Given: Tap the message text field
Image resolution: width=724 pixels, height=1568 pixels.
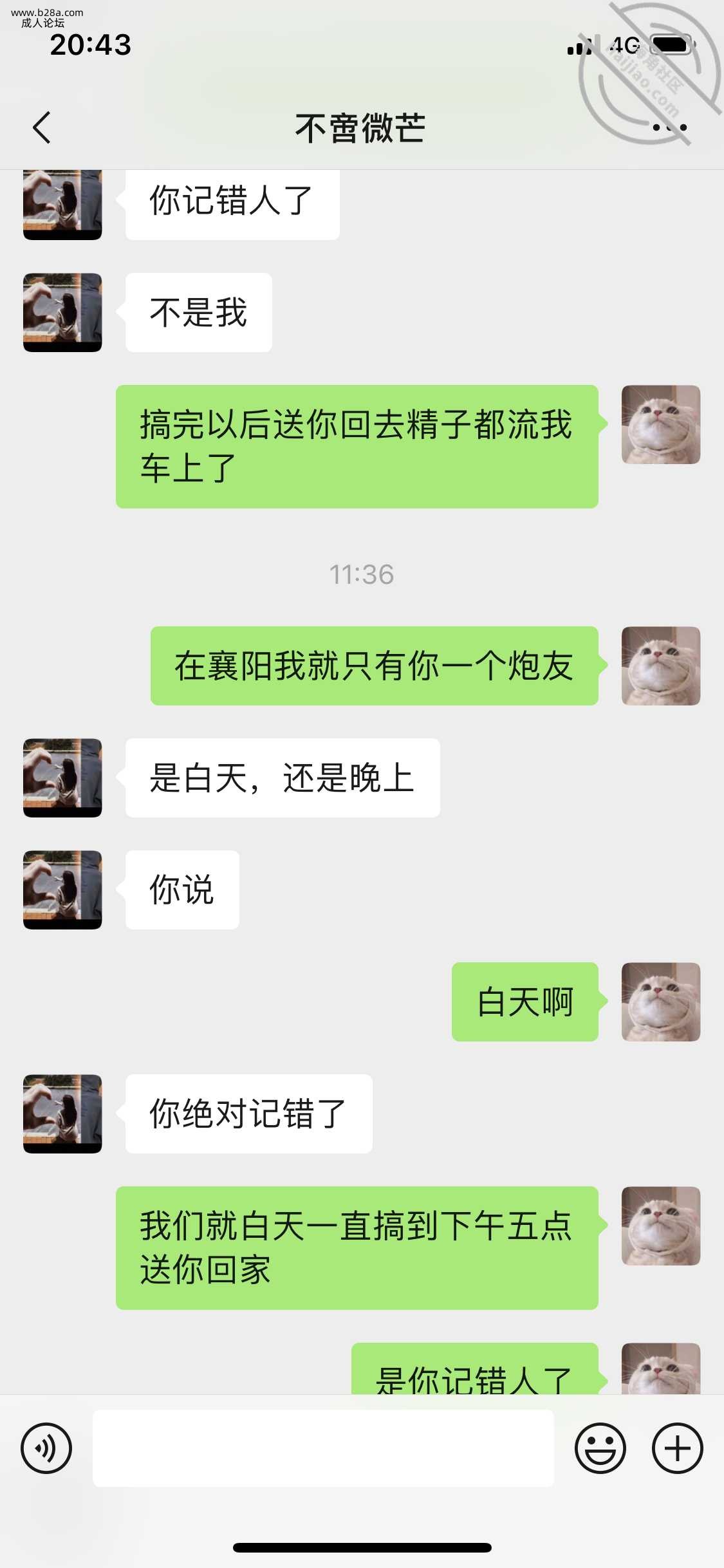Looking at the screenshot, I should pyautogui.click(x=323, y=1448).
